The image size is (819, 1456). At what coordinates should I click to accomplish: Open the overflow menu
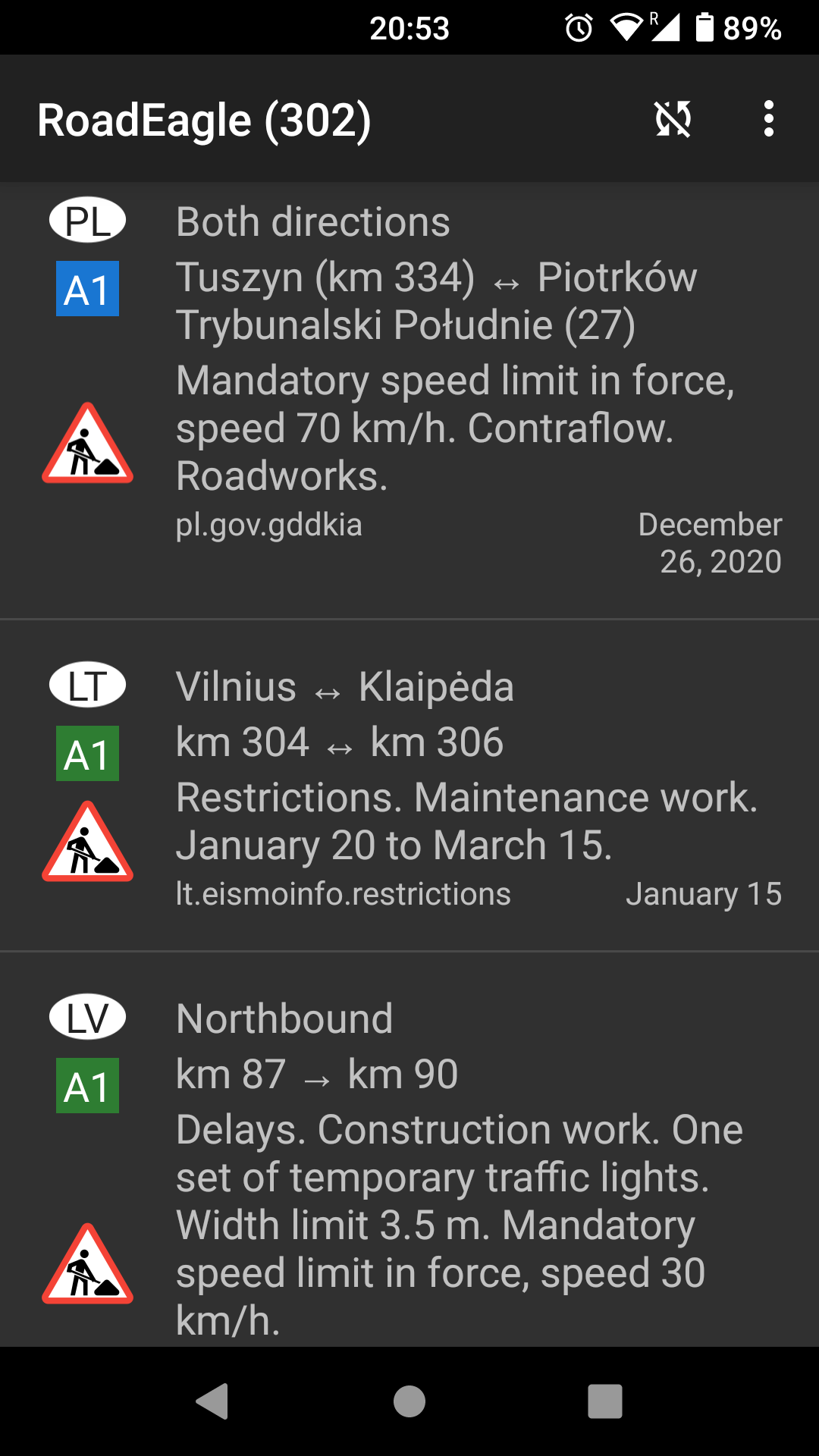click(x=768, y=119)
